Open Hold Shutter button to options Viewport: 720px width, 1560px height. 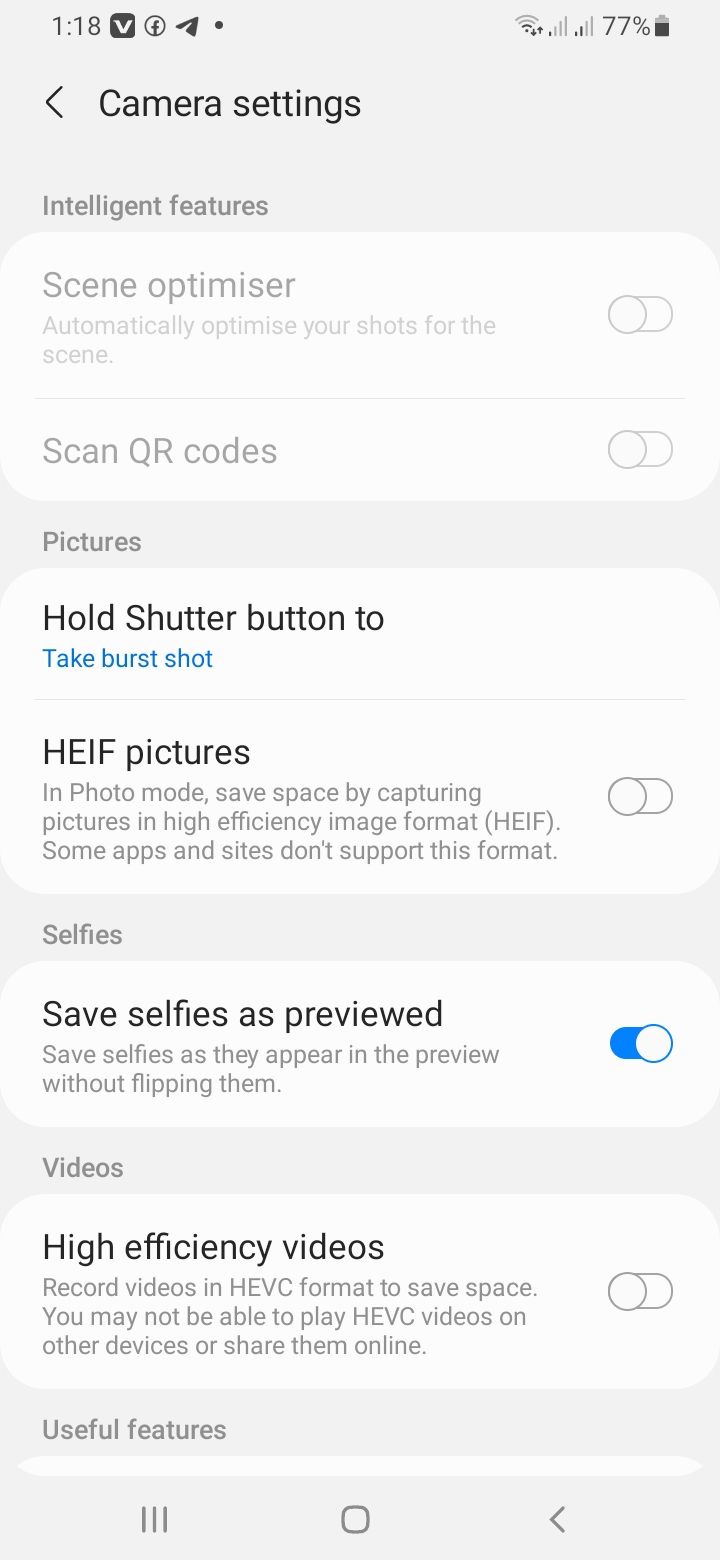click(x=213, y=635)
